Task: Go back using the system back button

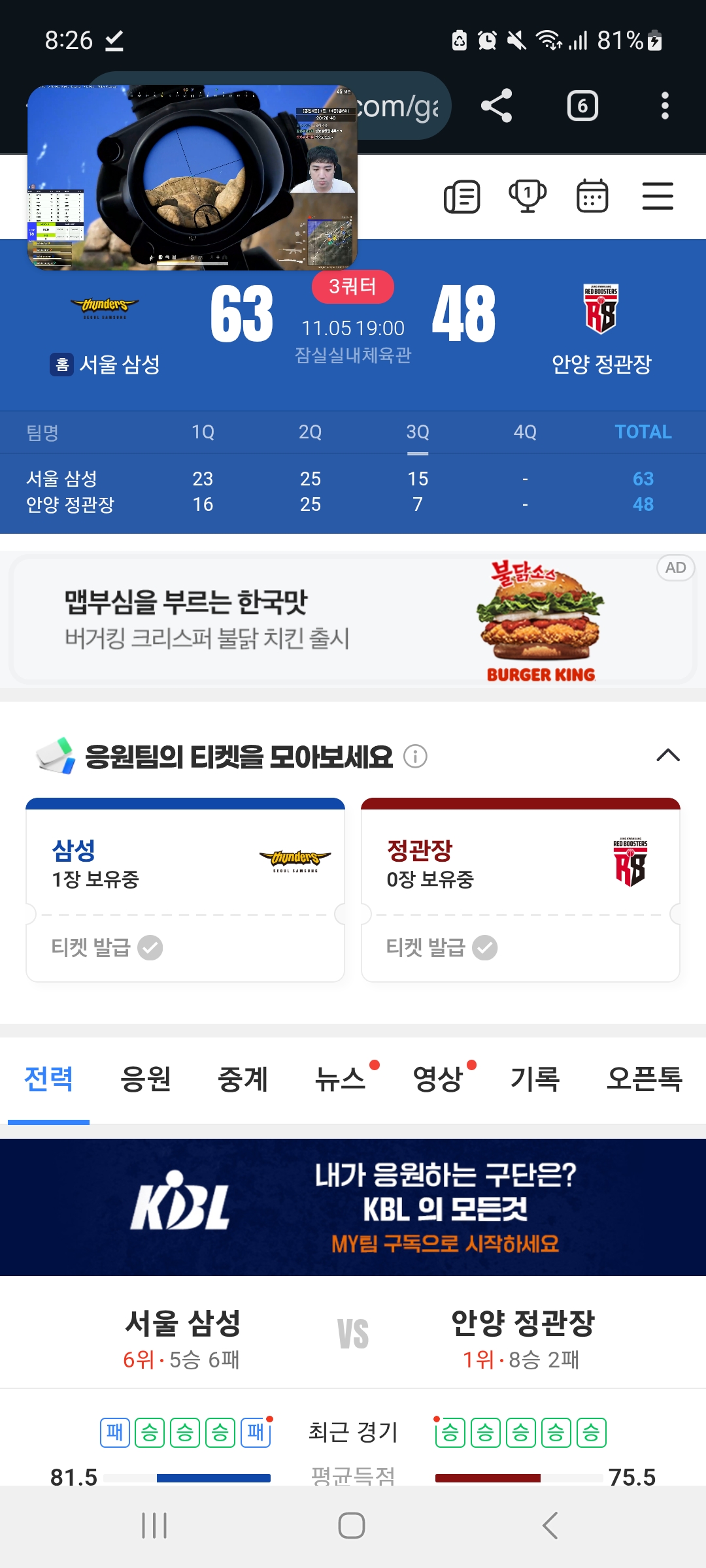Action: point(550,1526)
